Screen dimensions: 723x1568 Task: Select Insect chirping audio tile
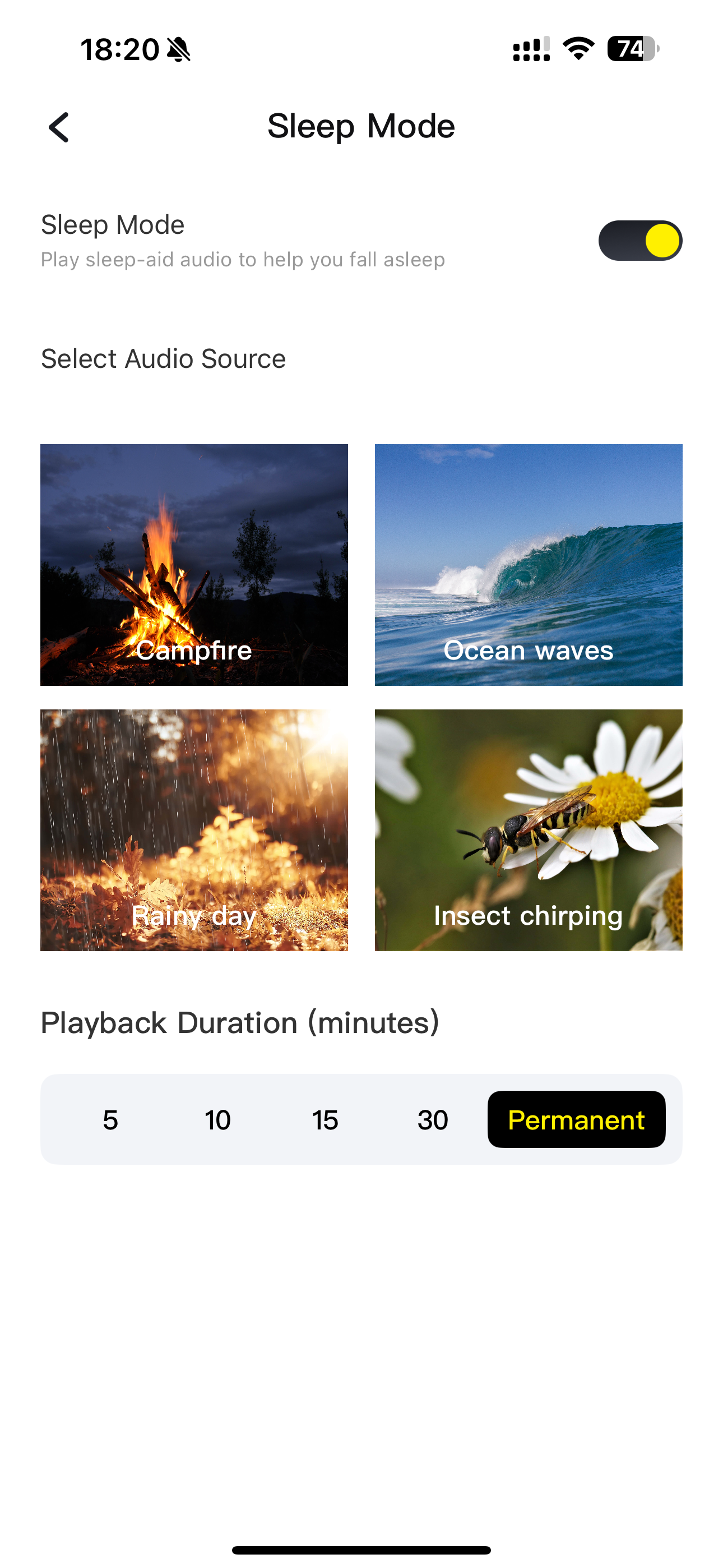pyautogui.click(x=529, y=829)
